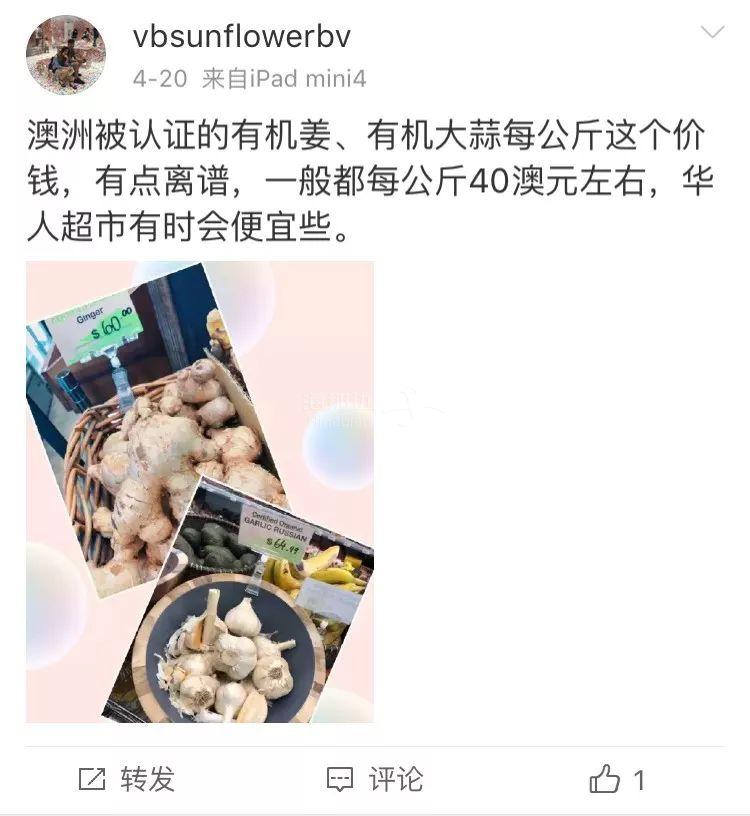
Task: Like this post
Action: click(x=617, y=779)
